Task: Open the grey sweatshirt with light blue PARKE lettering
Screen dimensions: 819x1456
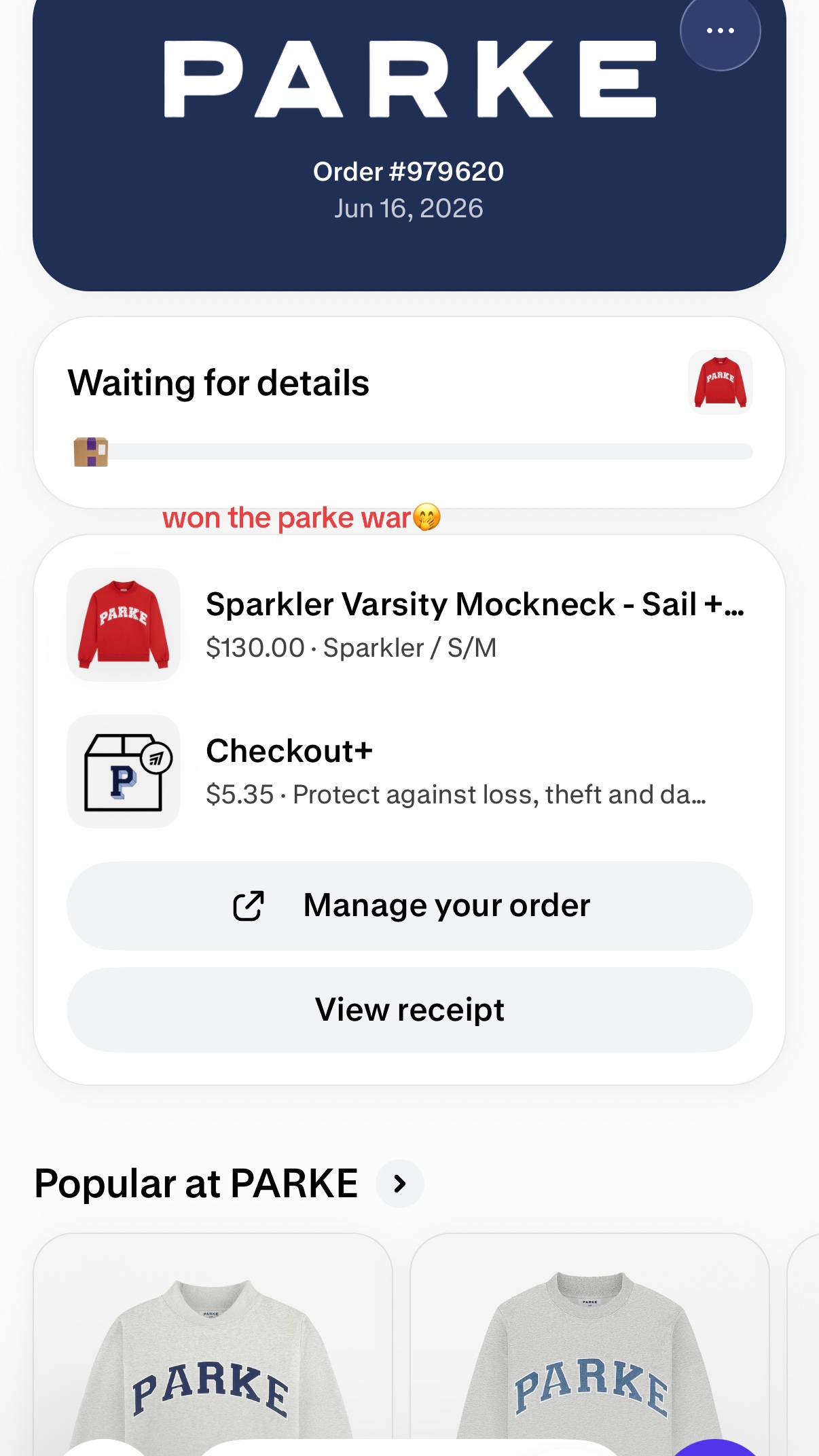Action: tap(589, 1345)
